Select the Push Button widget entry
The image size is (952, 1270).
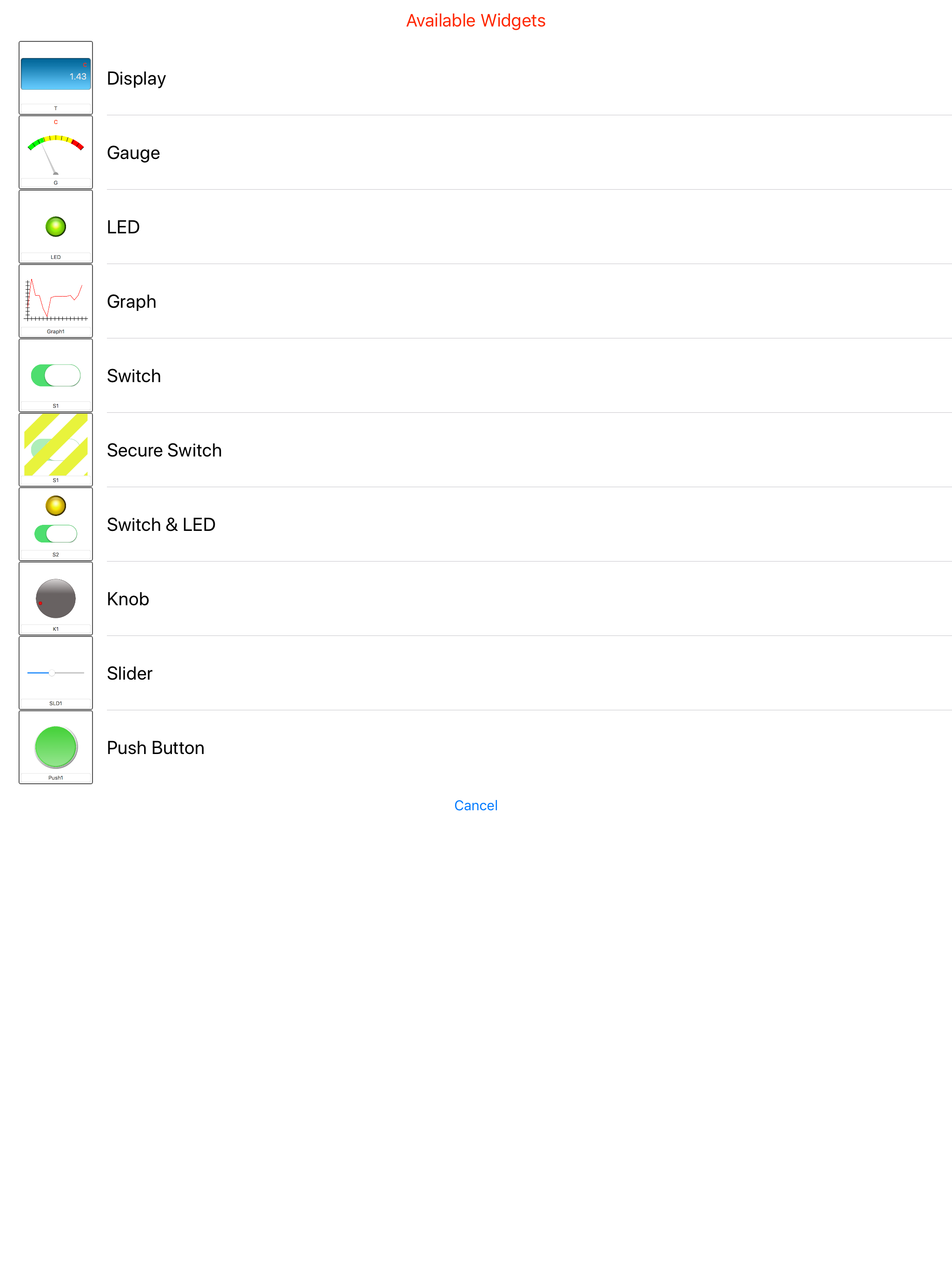tap(155, 747)
